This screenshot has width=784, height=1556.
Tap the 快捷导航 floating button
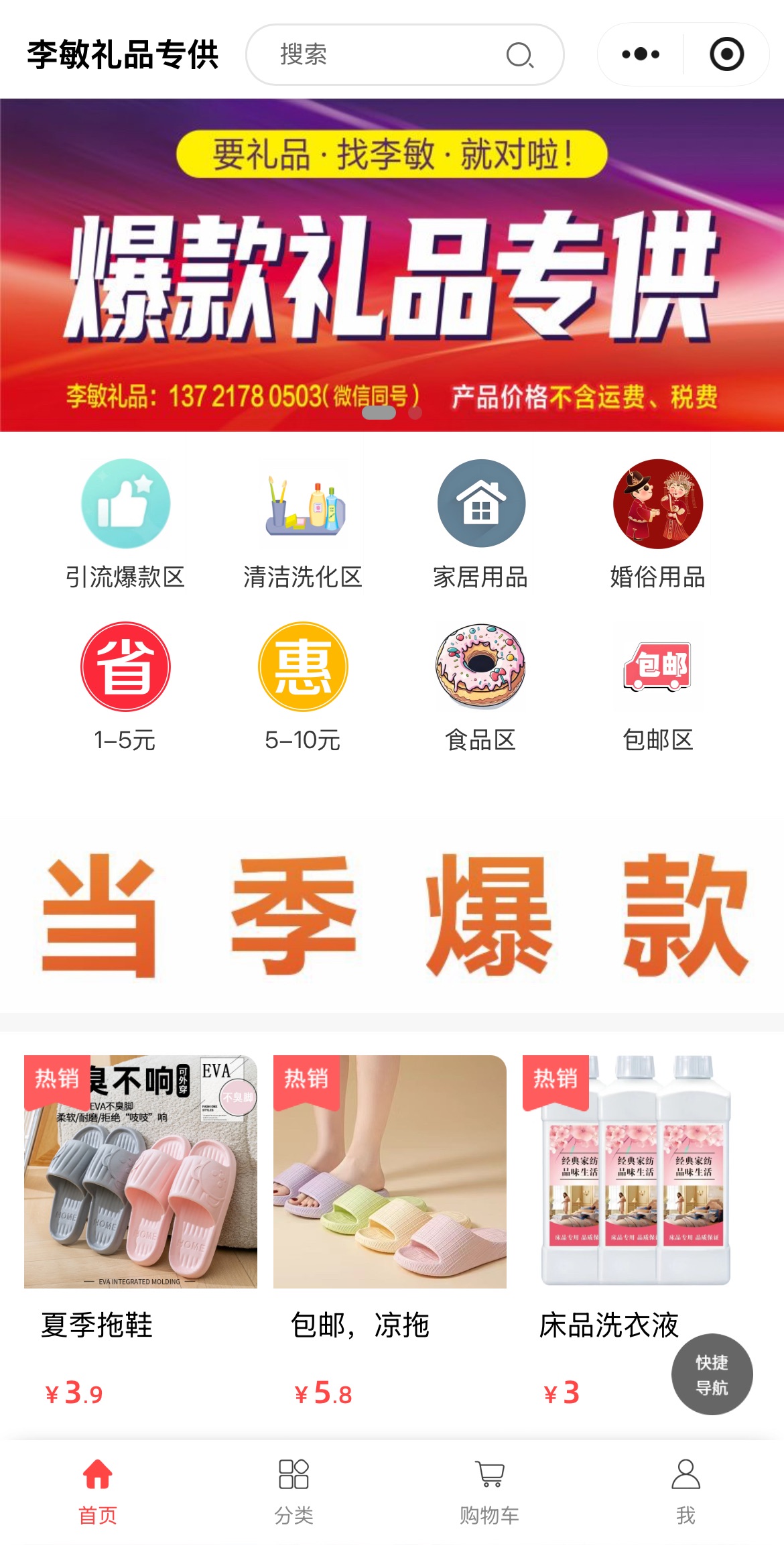pos(712,1375)
